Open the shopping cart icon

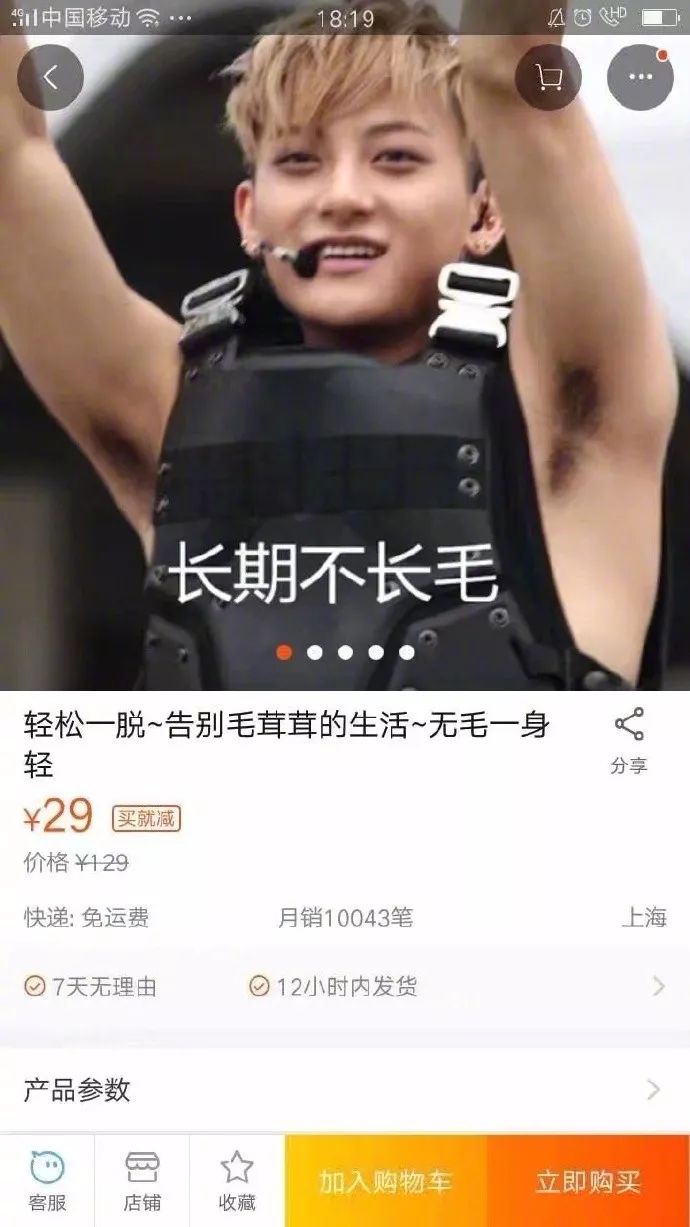pos(547,77)
